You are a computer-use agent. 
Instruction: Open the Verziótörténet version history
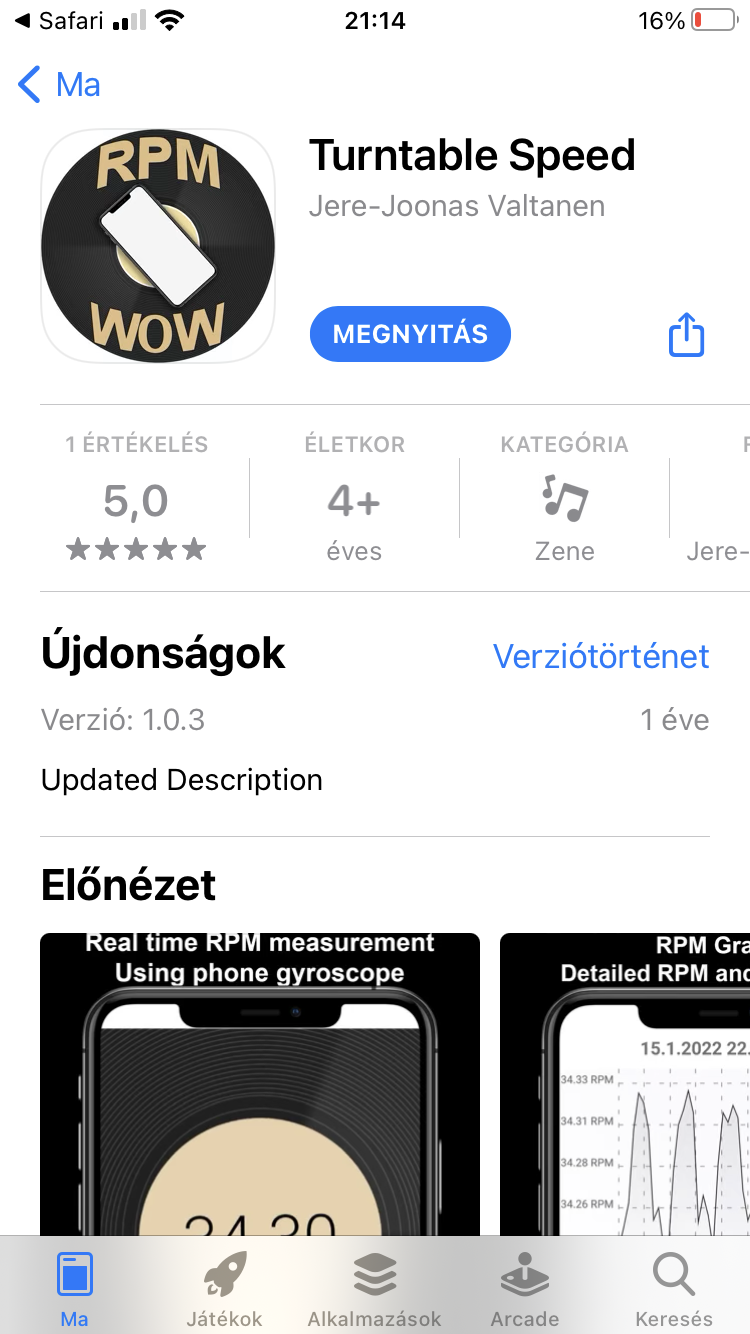coord(601,657)
